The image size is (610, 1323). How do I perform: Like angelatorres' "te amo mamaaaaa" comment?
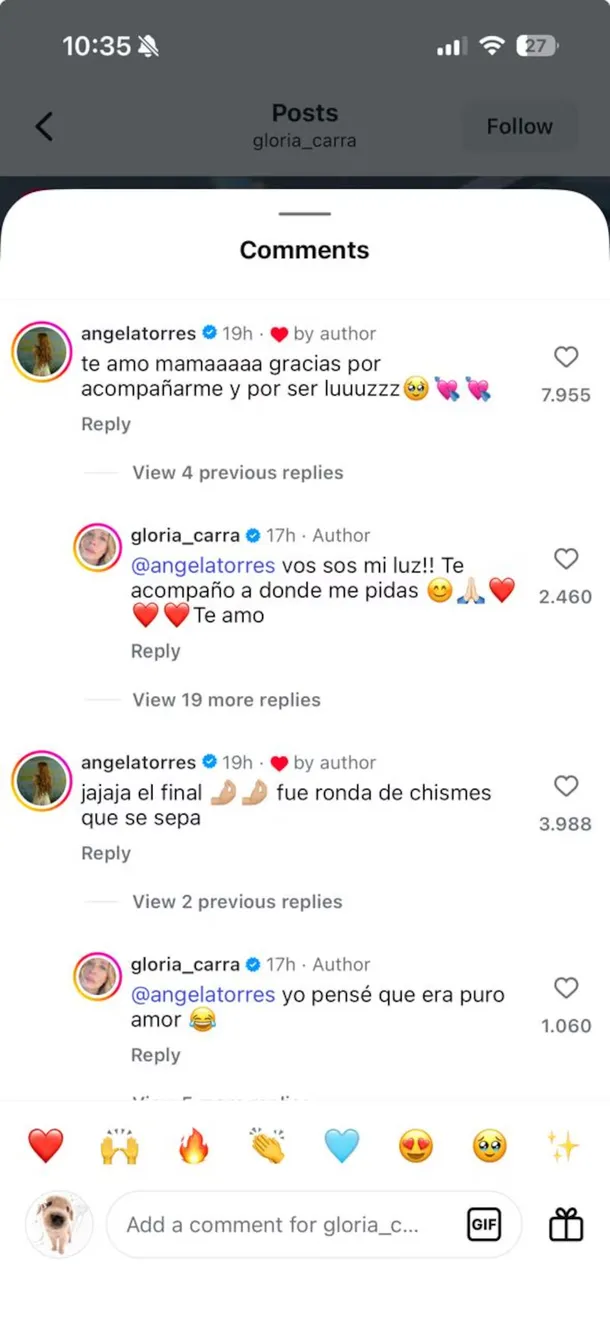[x=566, y=357]
